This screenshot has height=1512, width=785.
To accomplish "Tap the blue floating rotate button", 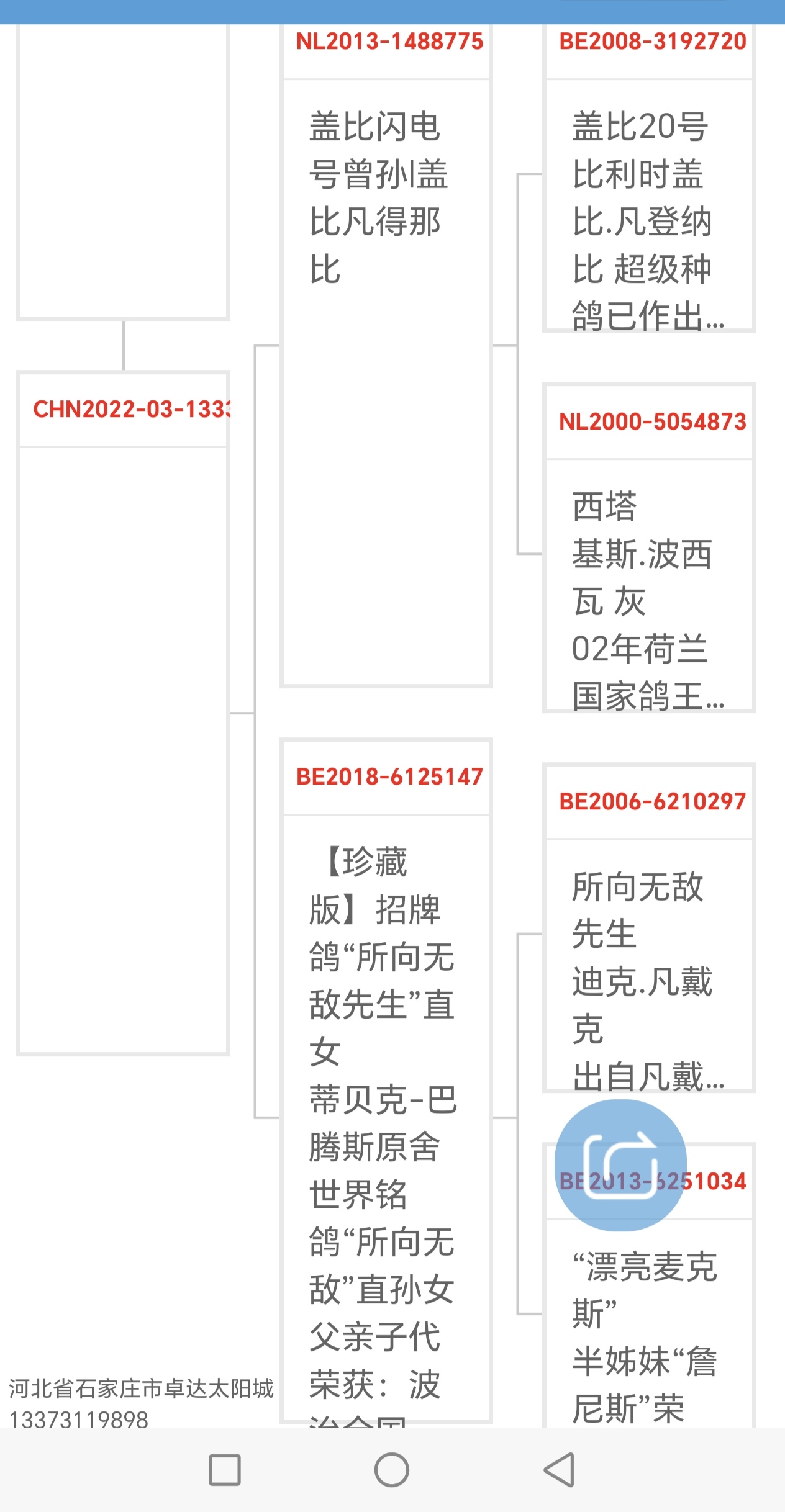I will point(620,1165).
